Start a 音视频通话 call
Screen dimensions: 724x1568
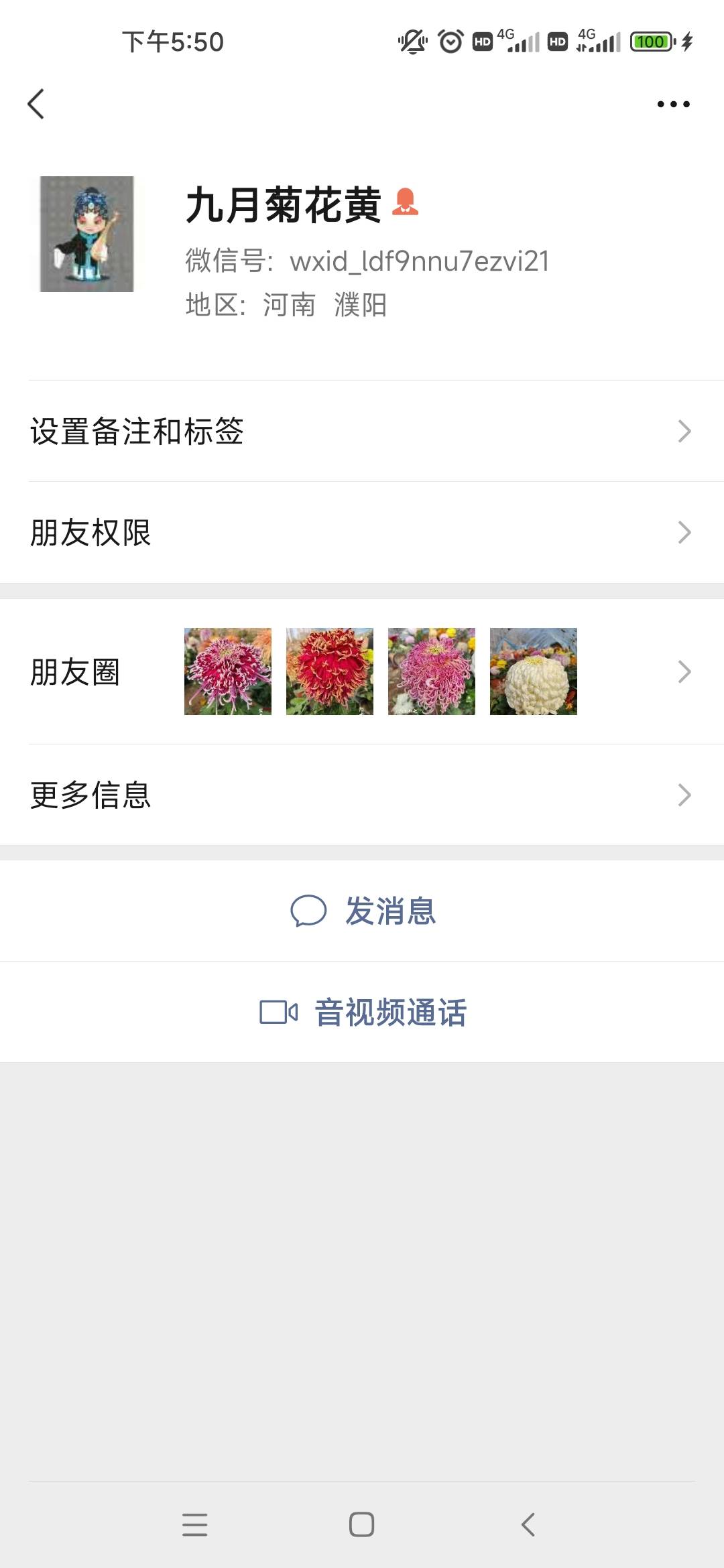pyautogui.click(x=363, y=1012)
